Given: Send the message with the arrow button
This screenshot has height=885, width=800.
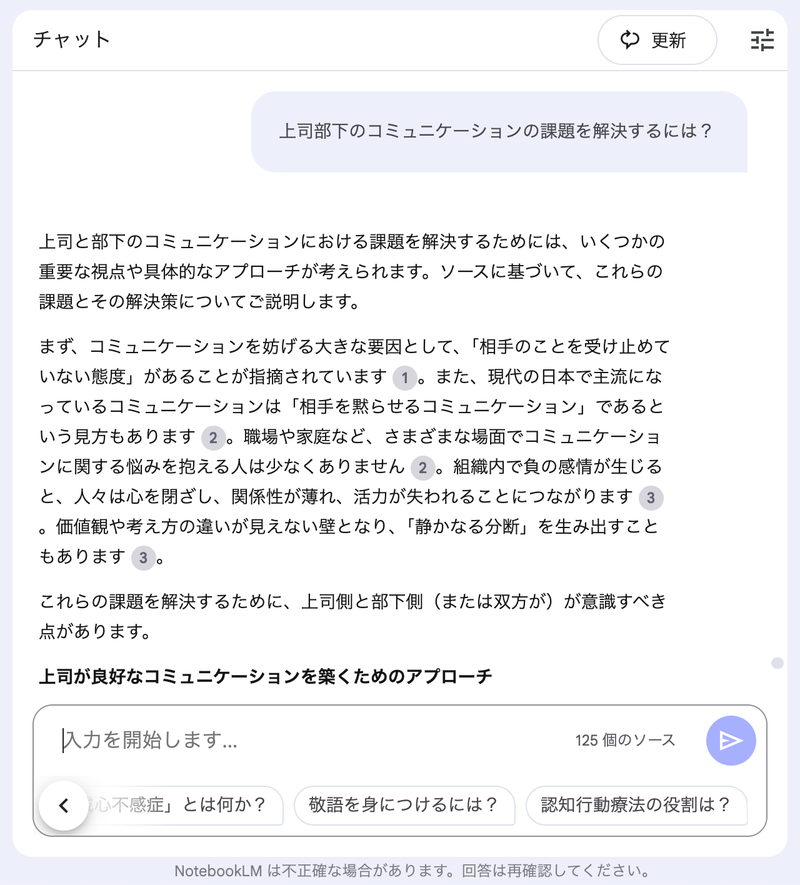Looking at the screenshot, I should tap(731, 740).
